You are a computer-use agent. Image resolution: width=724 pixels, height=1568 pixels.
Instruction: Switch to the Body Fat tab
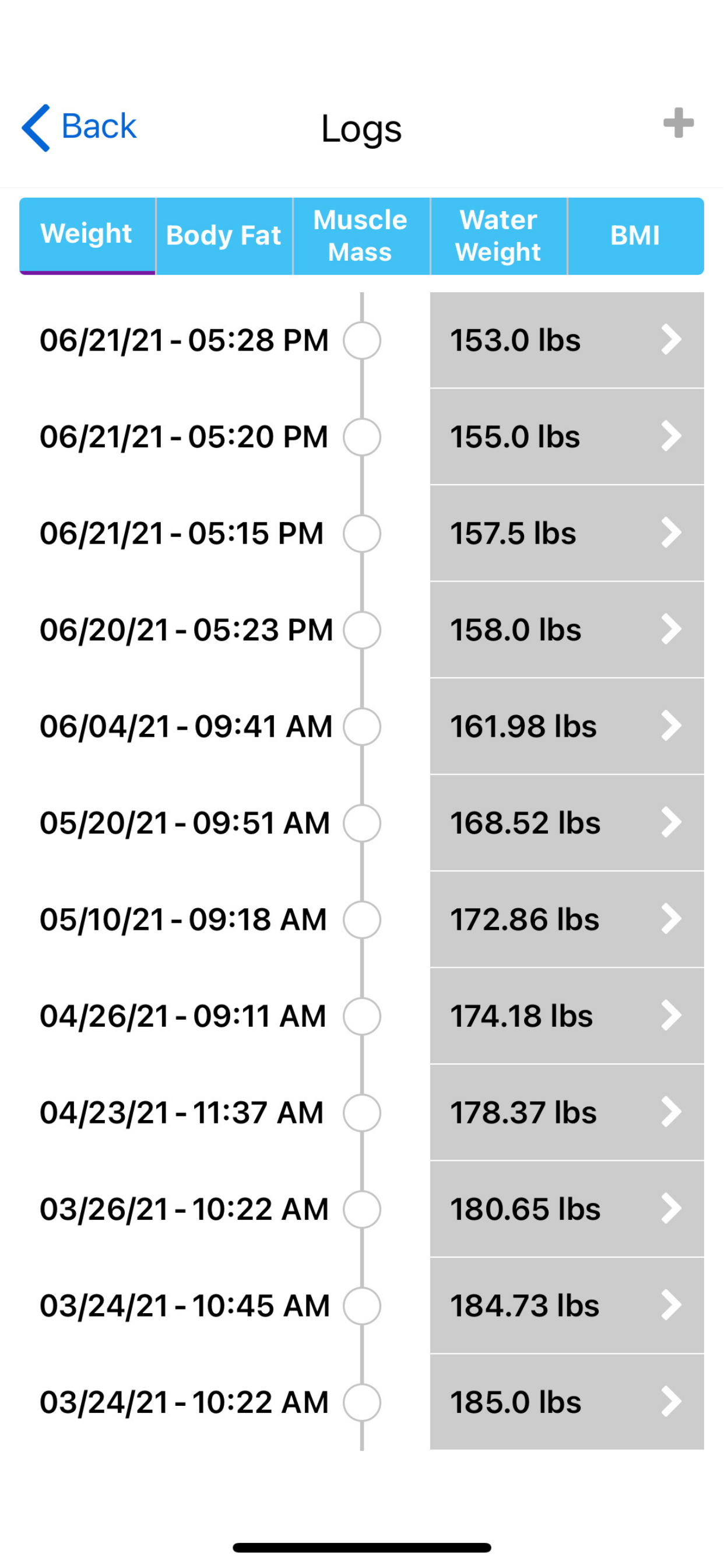[x=224, y=236]
